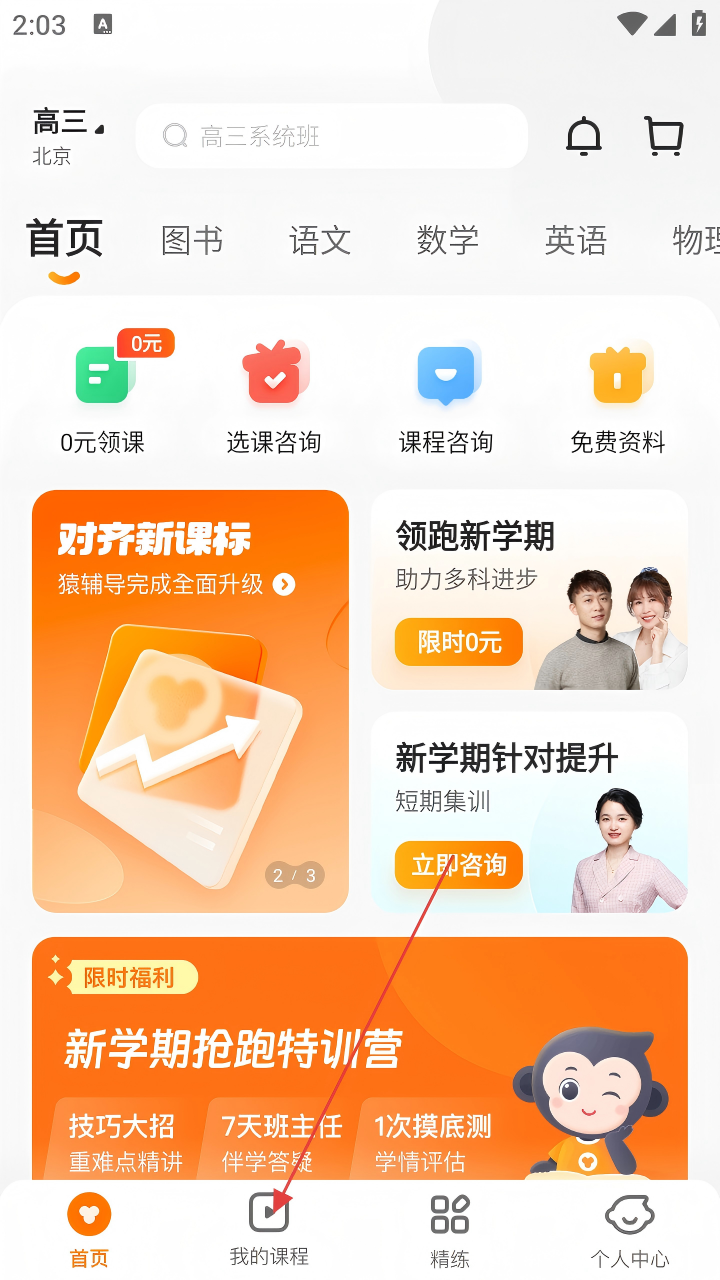Screen dimensions: 720x1280
Task: Open the shopping cart
Action: point(663,137)
